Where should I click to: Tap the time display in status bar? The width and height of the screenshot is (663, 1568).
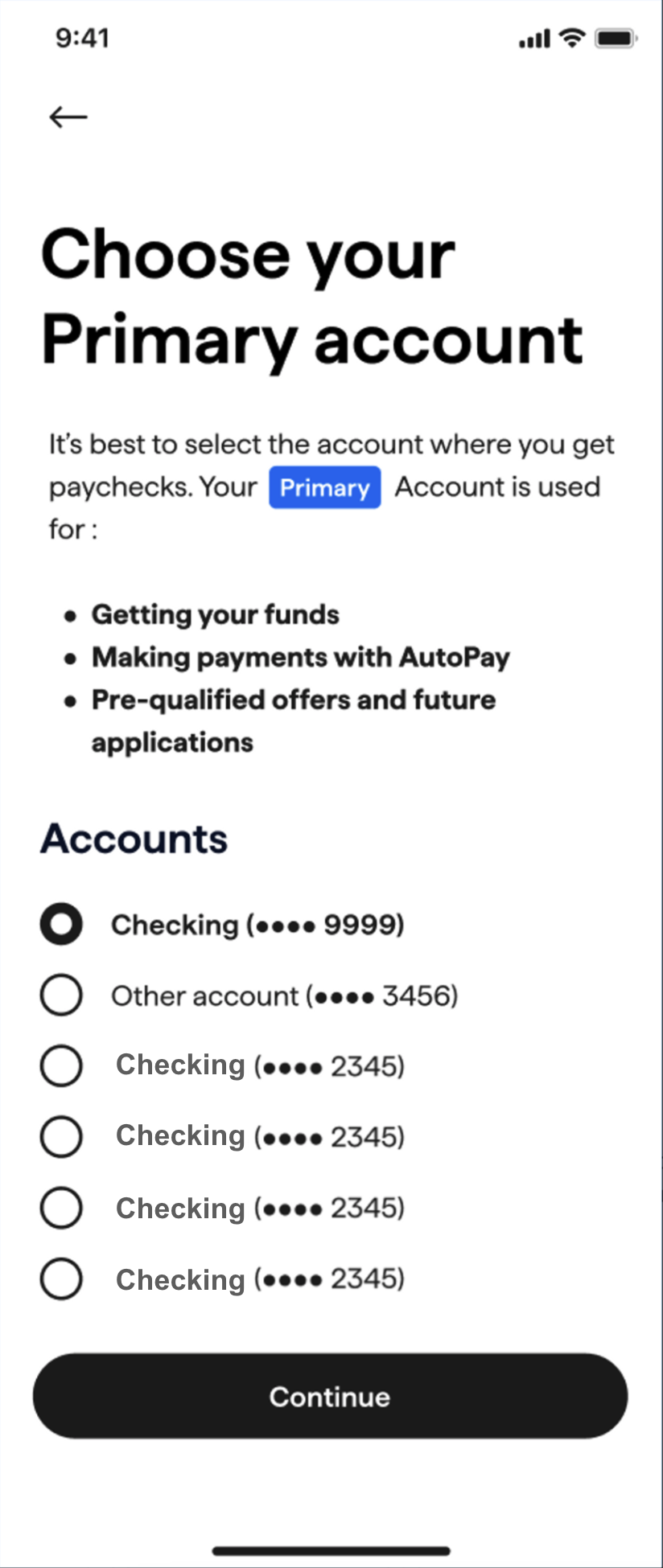coord(83,37)
